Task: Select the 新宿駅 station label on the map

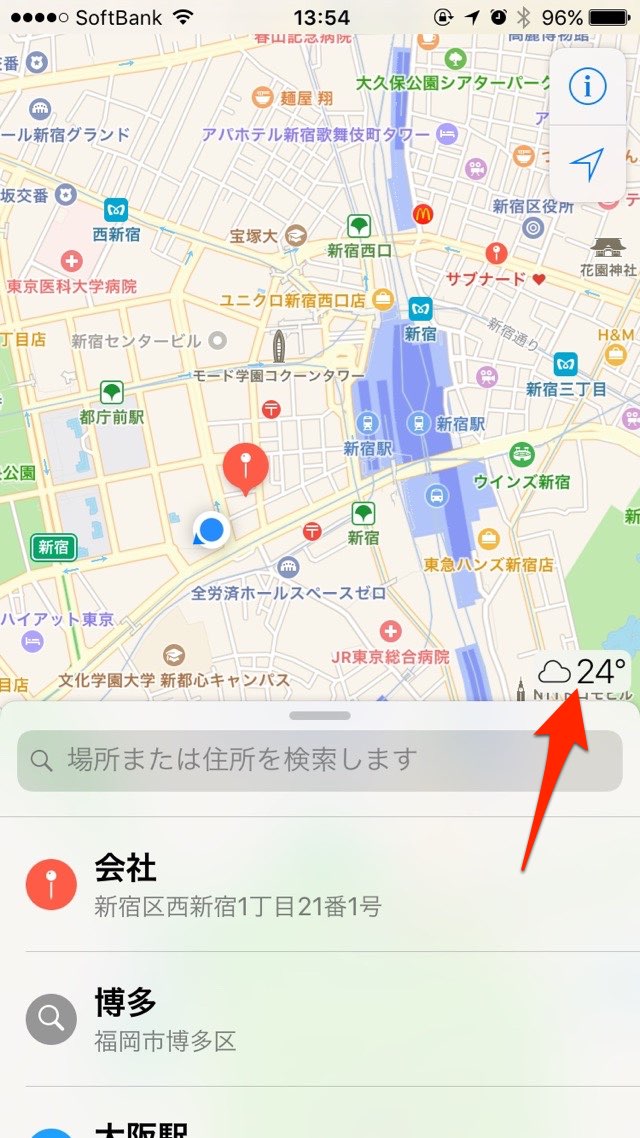Action: click(x=459, y=423)
